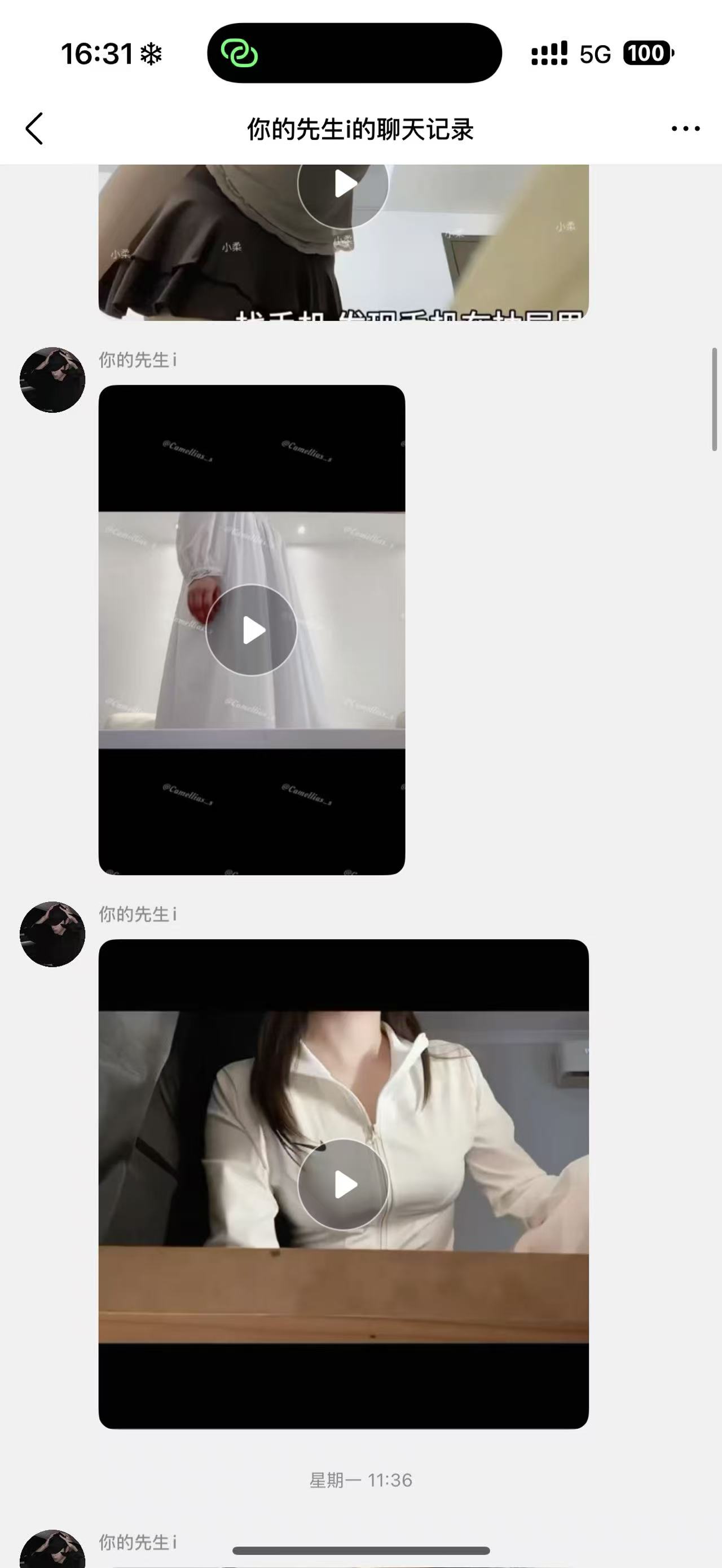Open 你的先生i avatar above the white dress video
Viewport: 722px width, 1568px height.
52,380
